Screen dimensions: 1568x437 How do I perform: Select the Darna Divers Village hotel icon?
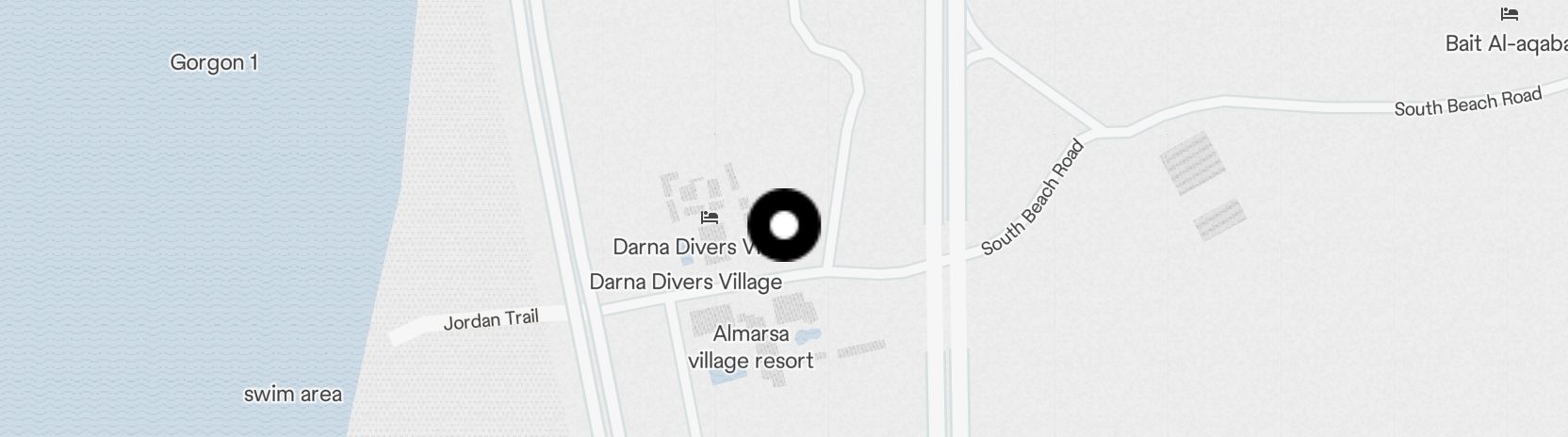point(710,218)
